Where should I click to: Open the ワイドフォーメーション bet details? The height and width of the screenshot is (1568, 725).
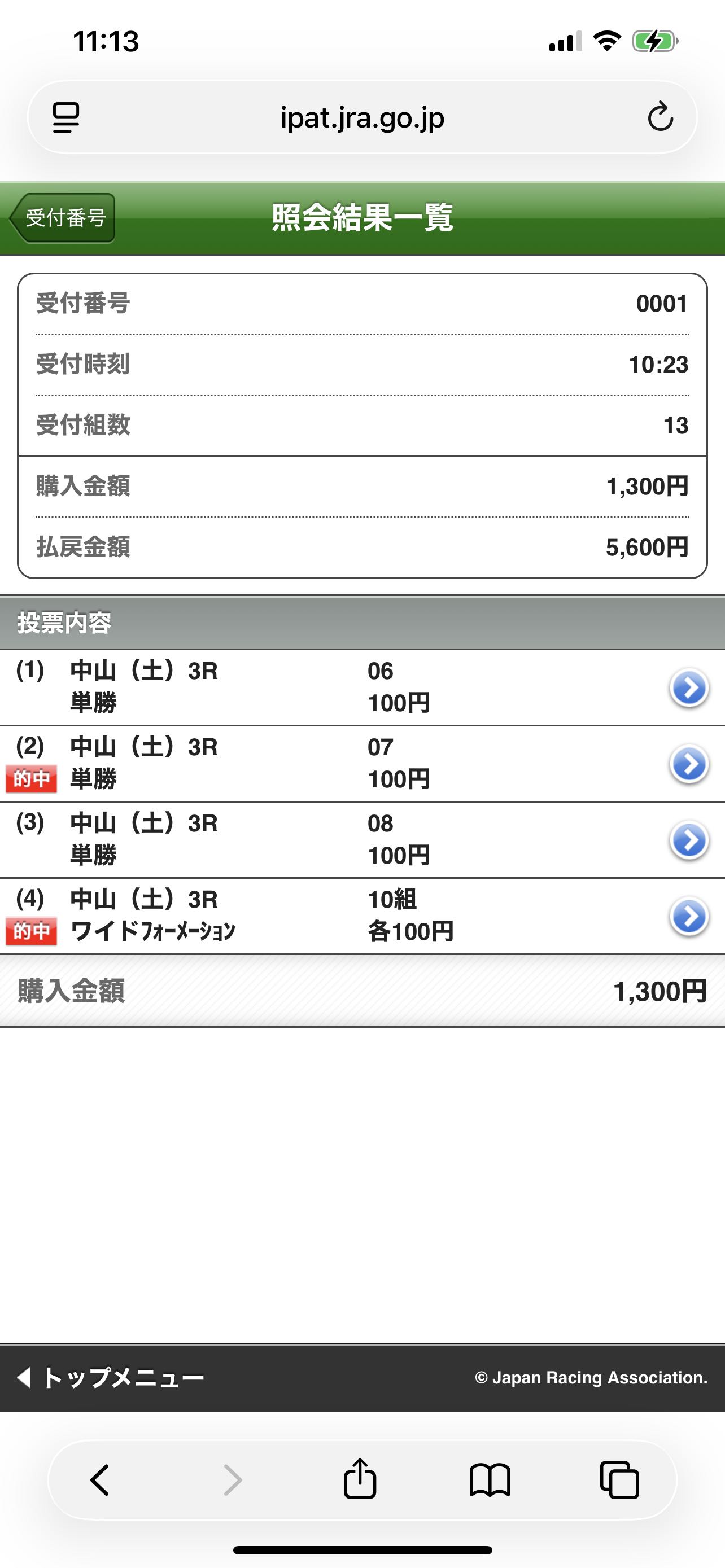tap(688, 917)
